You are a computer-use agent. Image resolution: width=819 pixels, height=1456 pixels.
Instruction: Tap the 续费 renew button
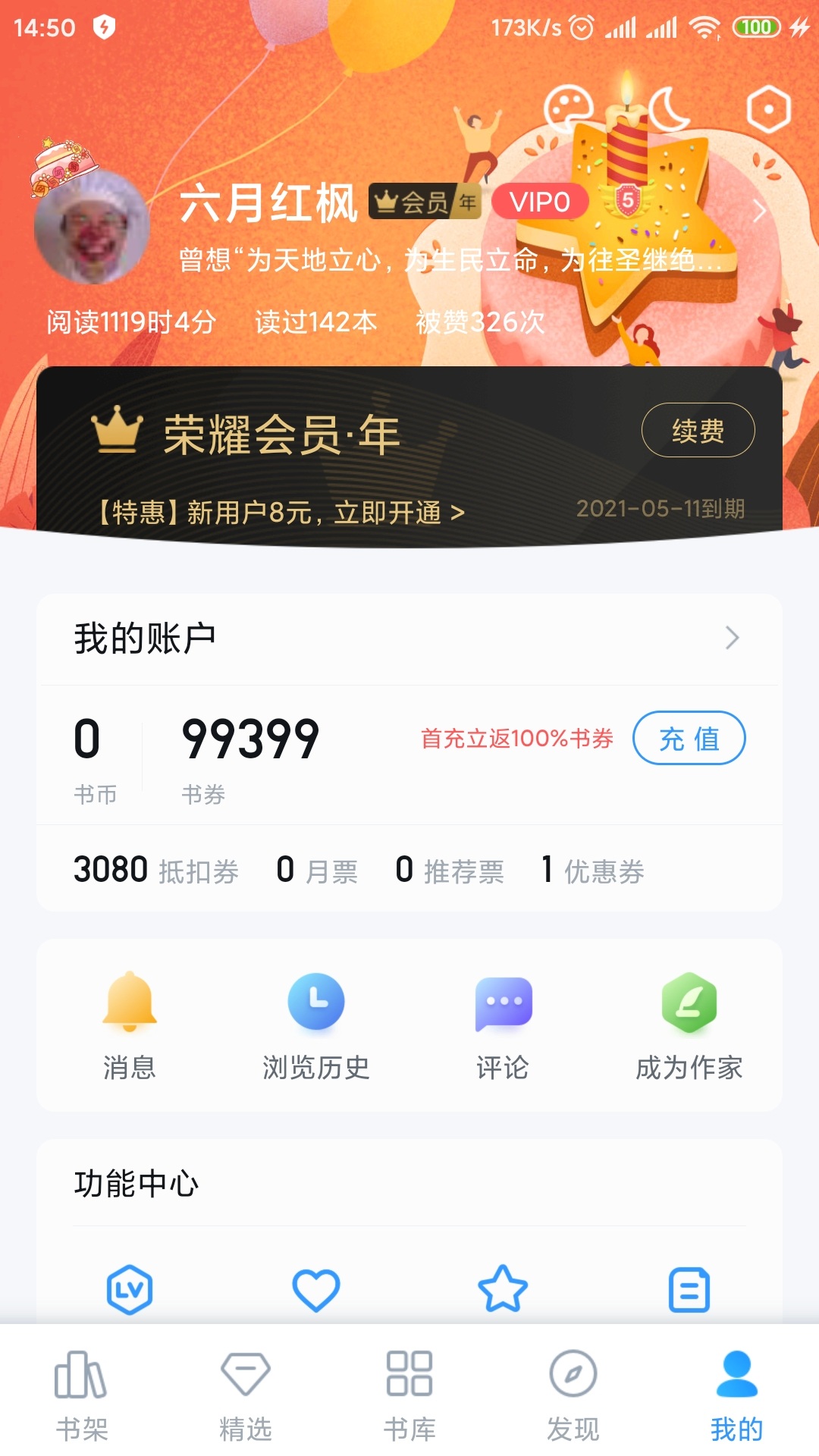[698, 431]
